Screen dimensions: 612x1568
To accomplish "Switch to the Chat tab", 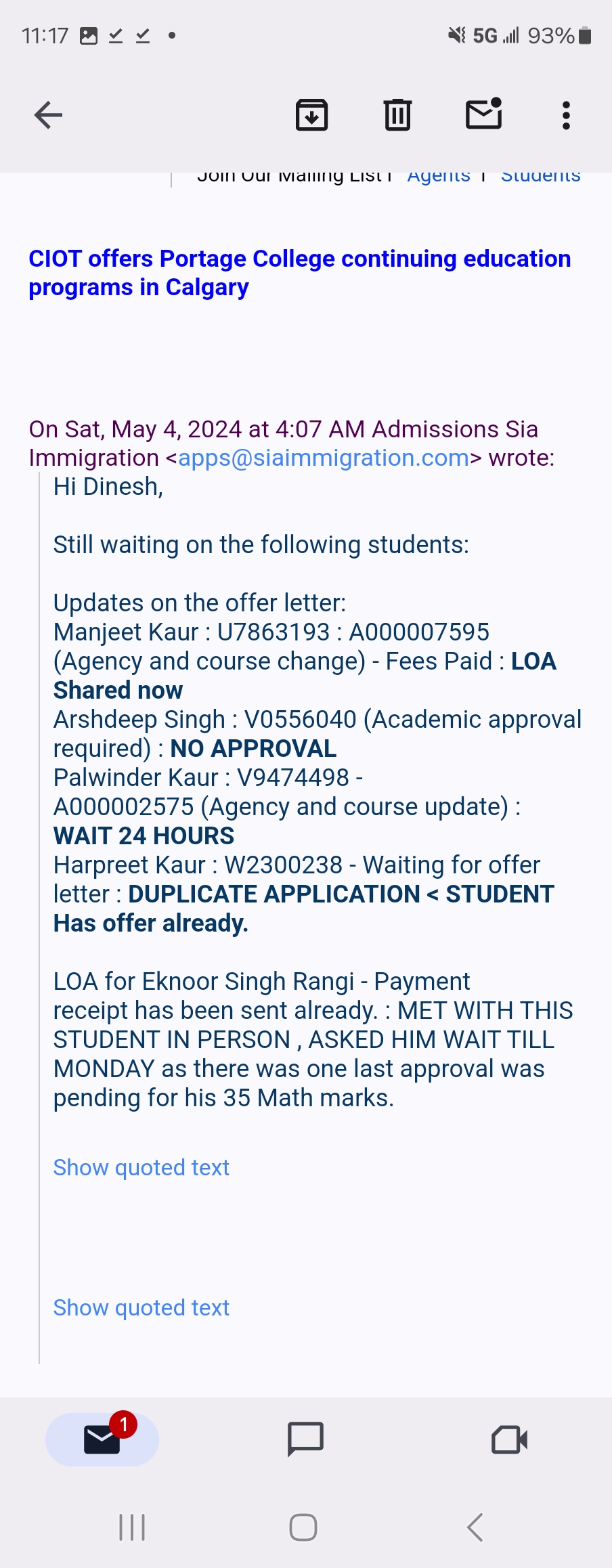I will pyautogui.click(x=306, y=1439).
